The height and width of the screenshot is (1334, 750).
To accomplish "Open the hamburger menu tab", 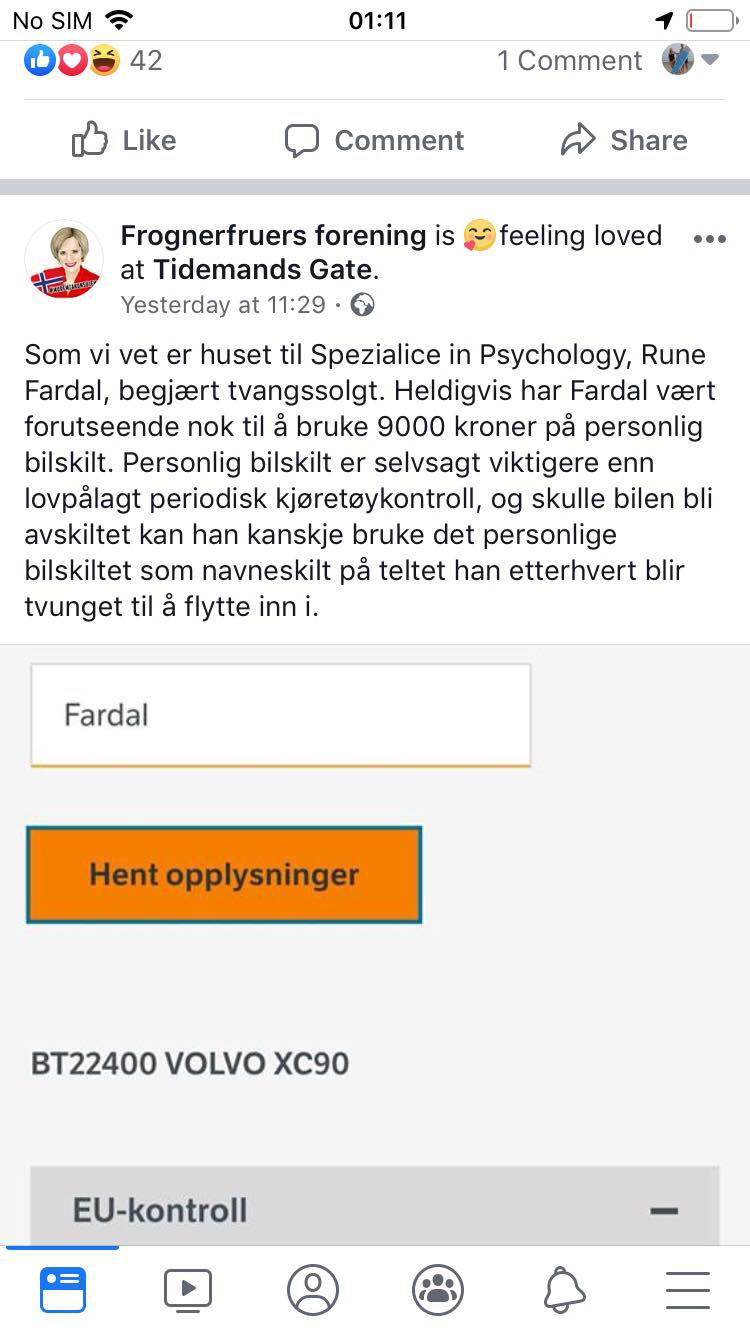I will (688, 1289).
